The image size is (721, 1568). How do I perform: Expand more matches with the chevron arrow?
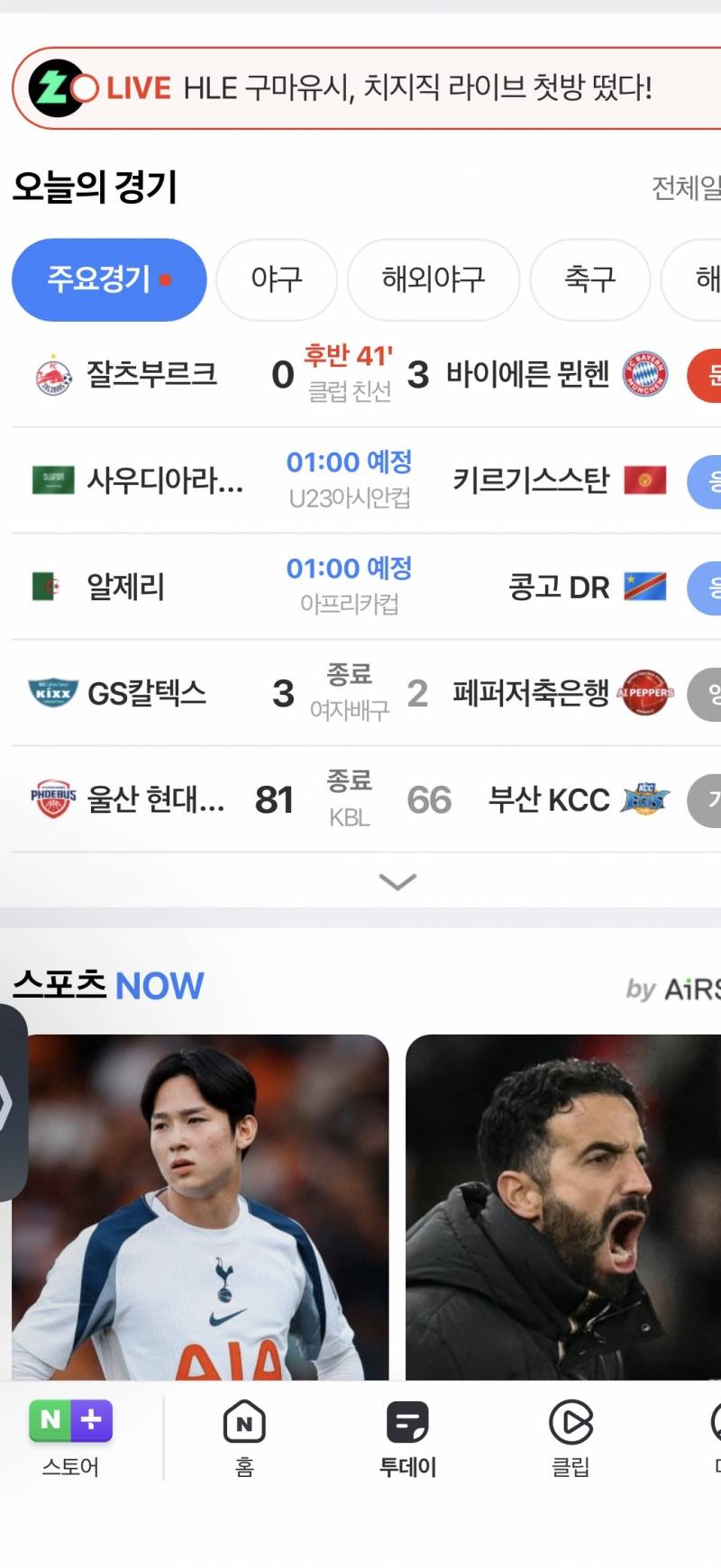[397, 880]
